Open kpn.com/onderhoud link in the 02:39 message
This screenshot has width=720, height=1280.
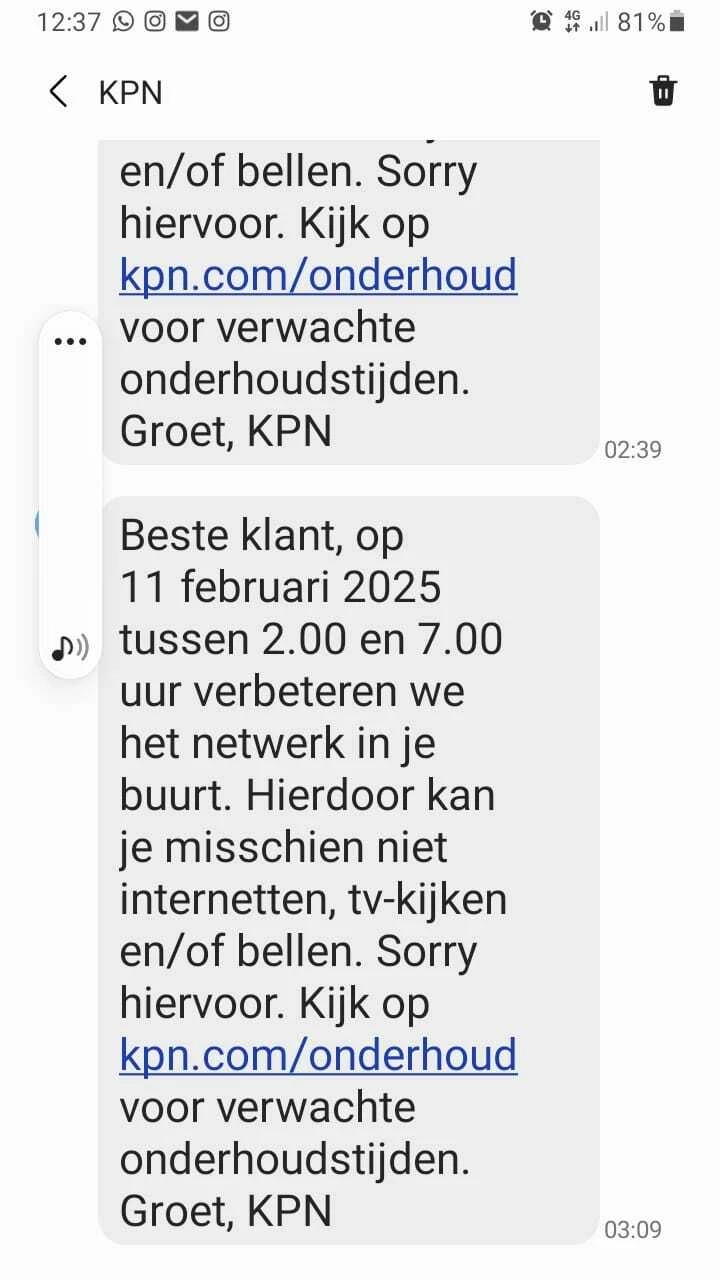click(x=318, y=276)
